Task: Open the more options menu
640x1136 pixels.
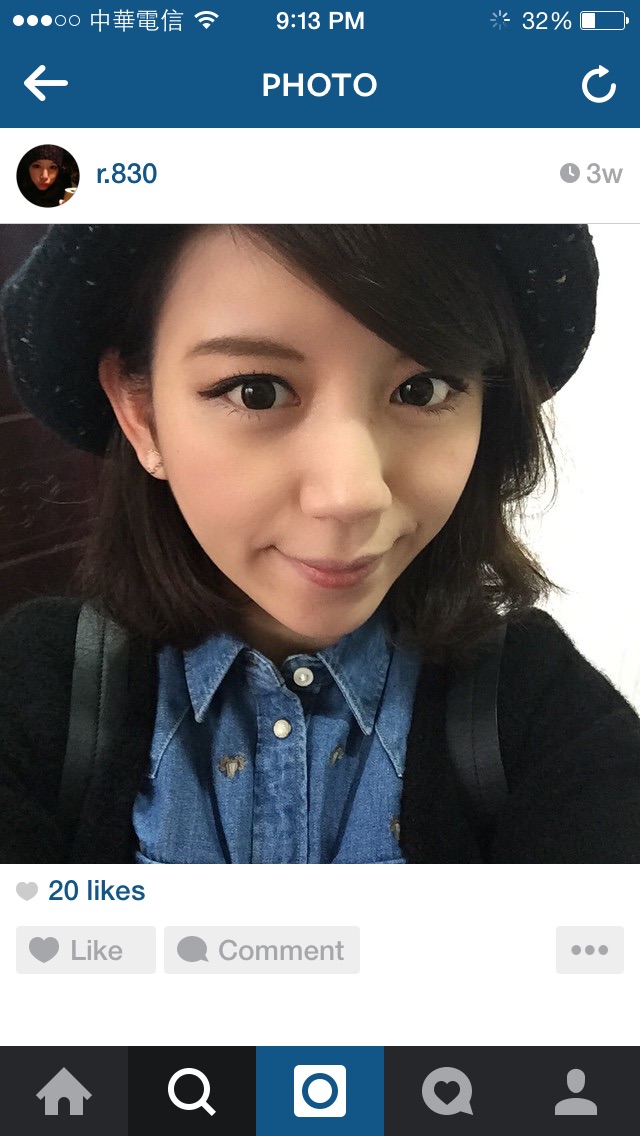Action: pos(589,950)
